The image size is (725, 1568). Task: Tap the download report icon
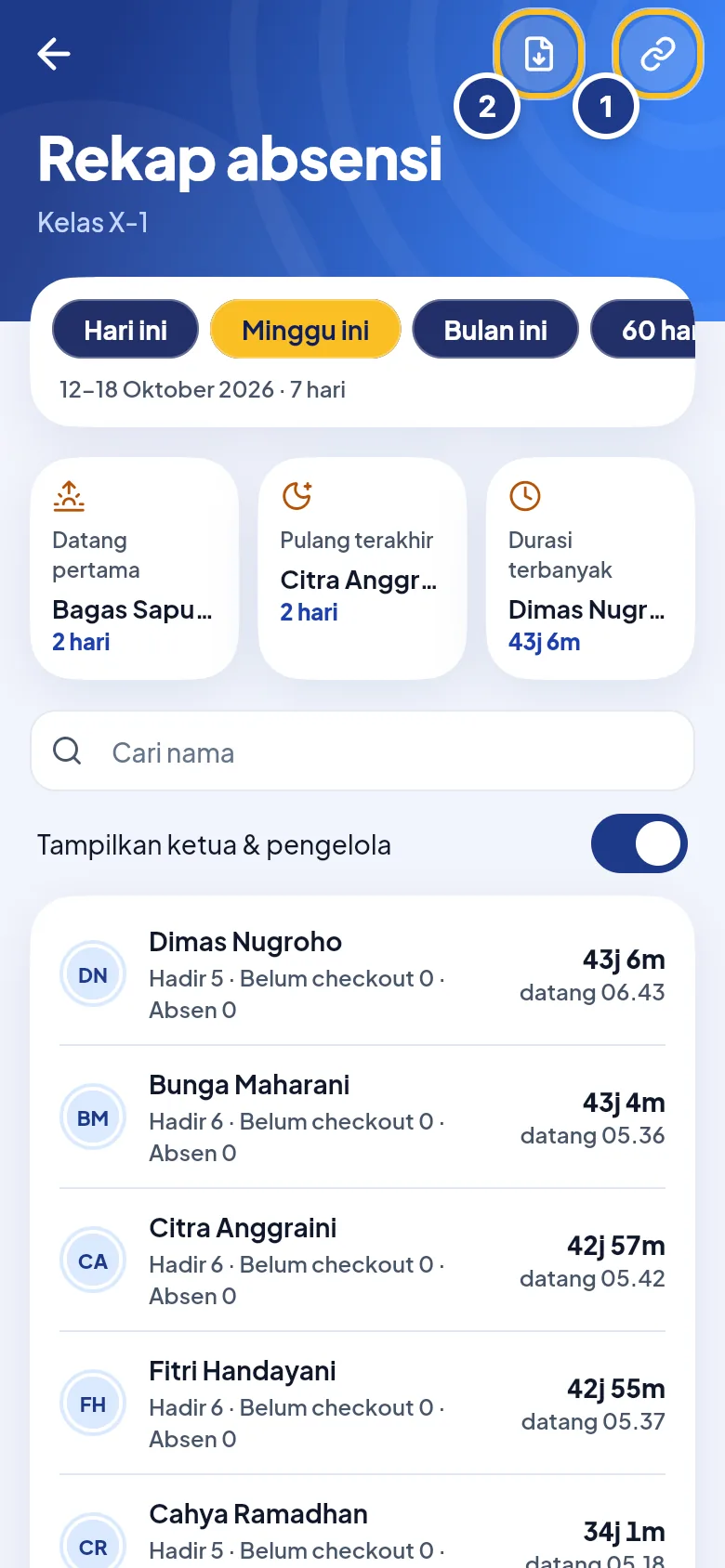click(x=539, y=54)
